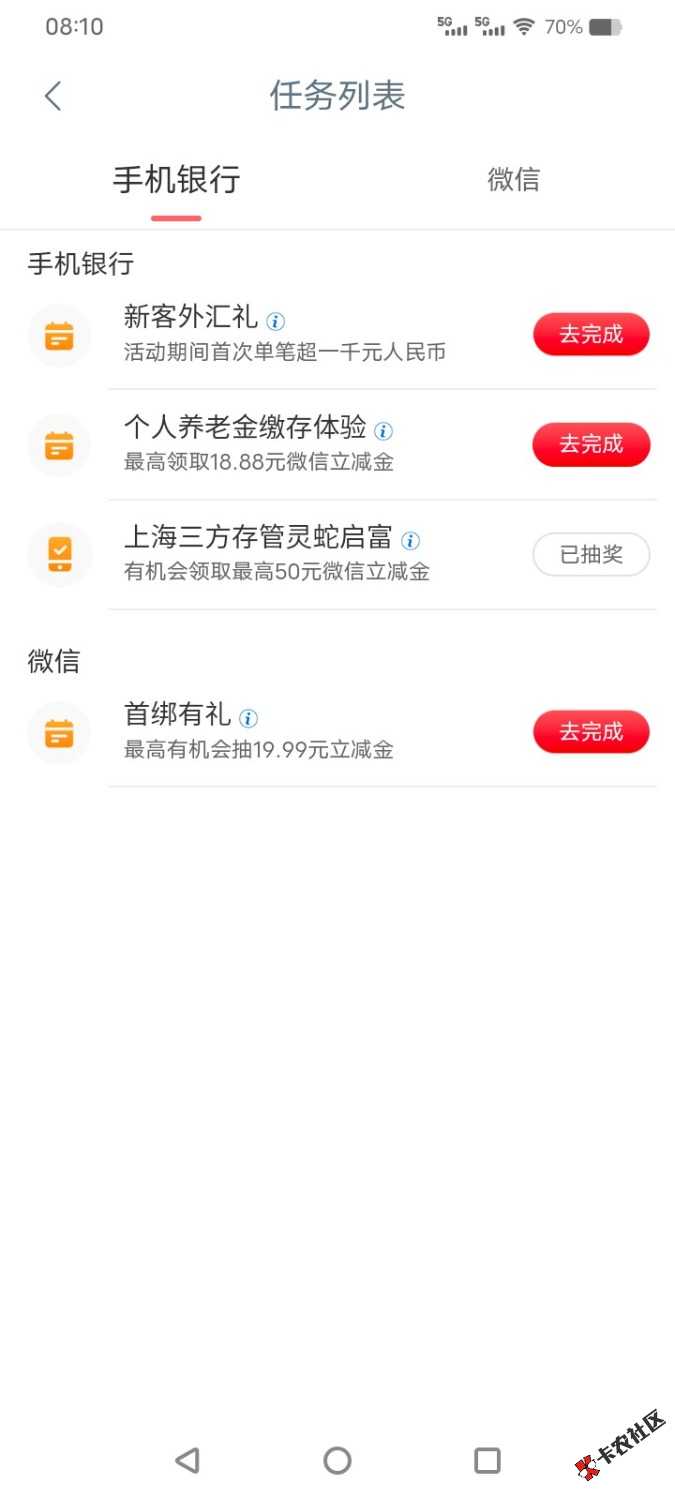Tap 去完成 for 个人养老金缴存体验
675x1500 pixels.
[x=591, y=445]
